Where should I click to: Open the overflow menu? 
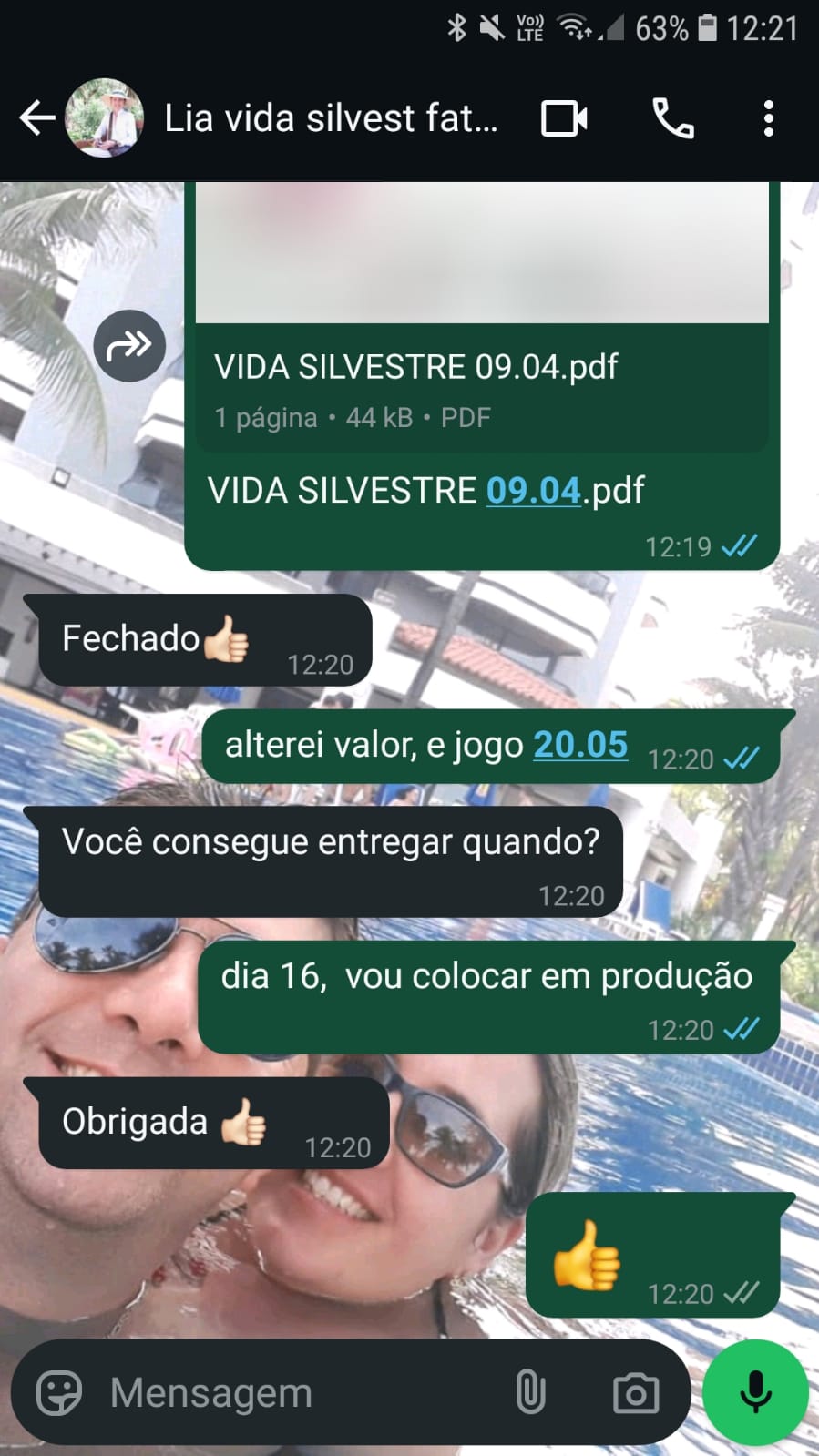[x=769, y=118]
